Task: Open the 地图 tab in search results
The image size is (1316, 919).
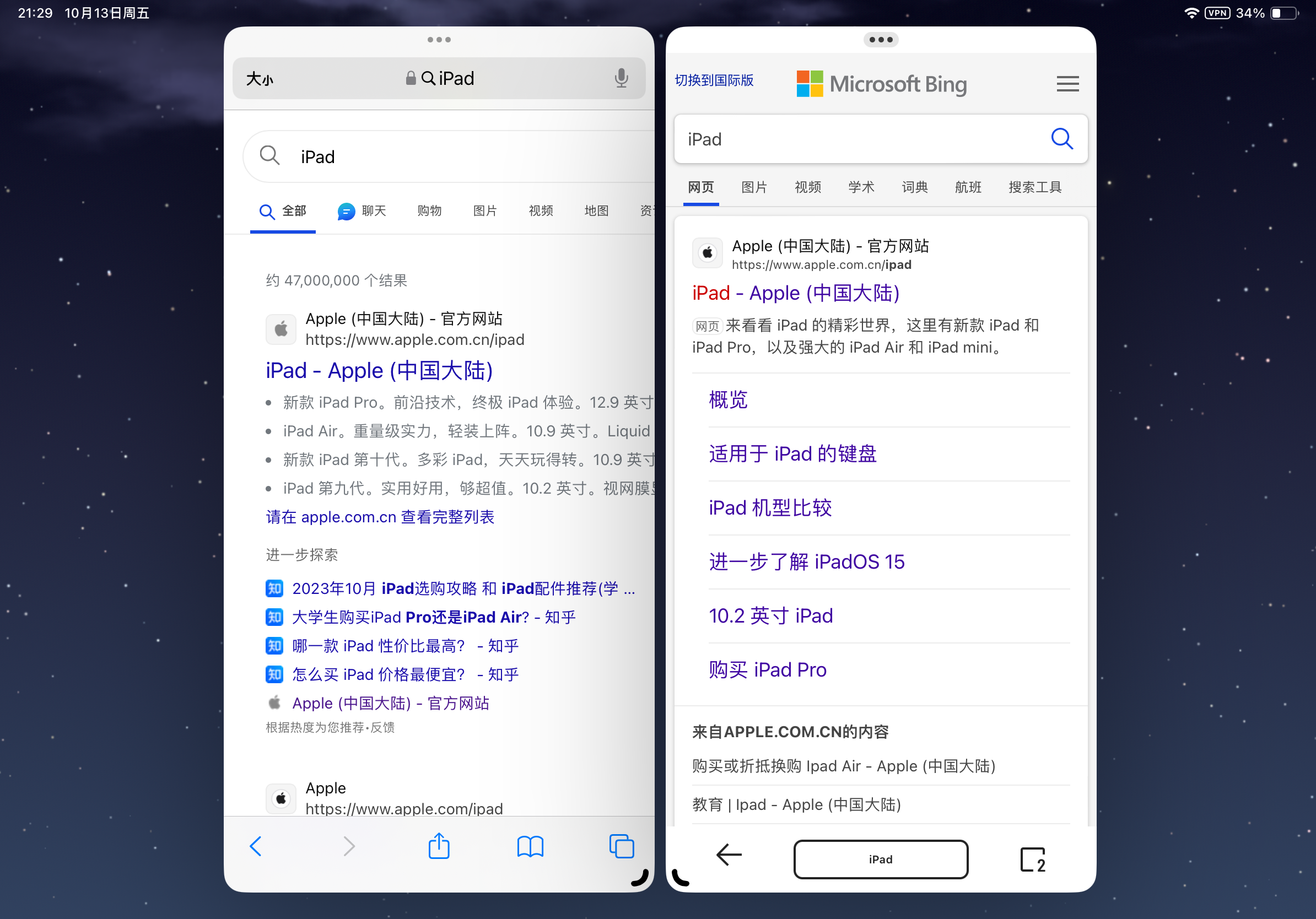Action: [x=596, y=211]
